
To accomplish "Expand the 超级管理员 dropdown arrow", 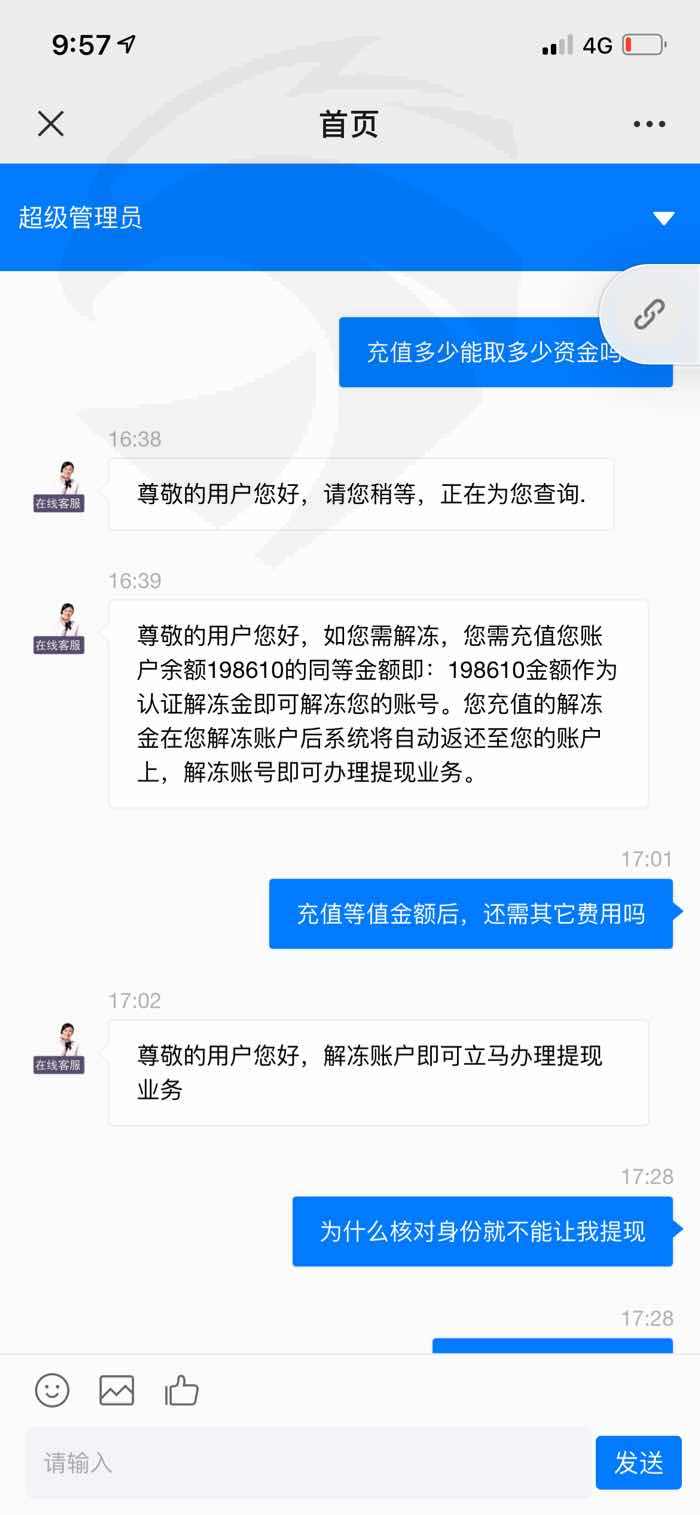I will pos(664,218).
